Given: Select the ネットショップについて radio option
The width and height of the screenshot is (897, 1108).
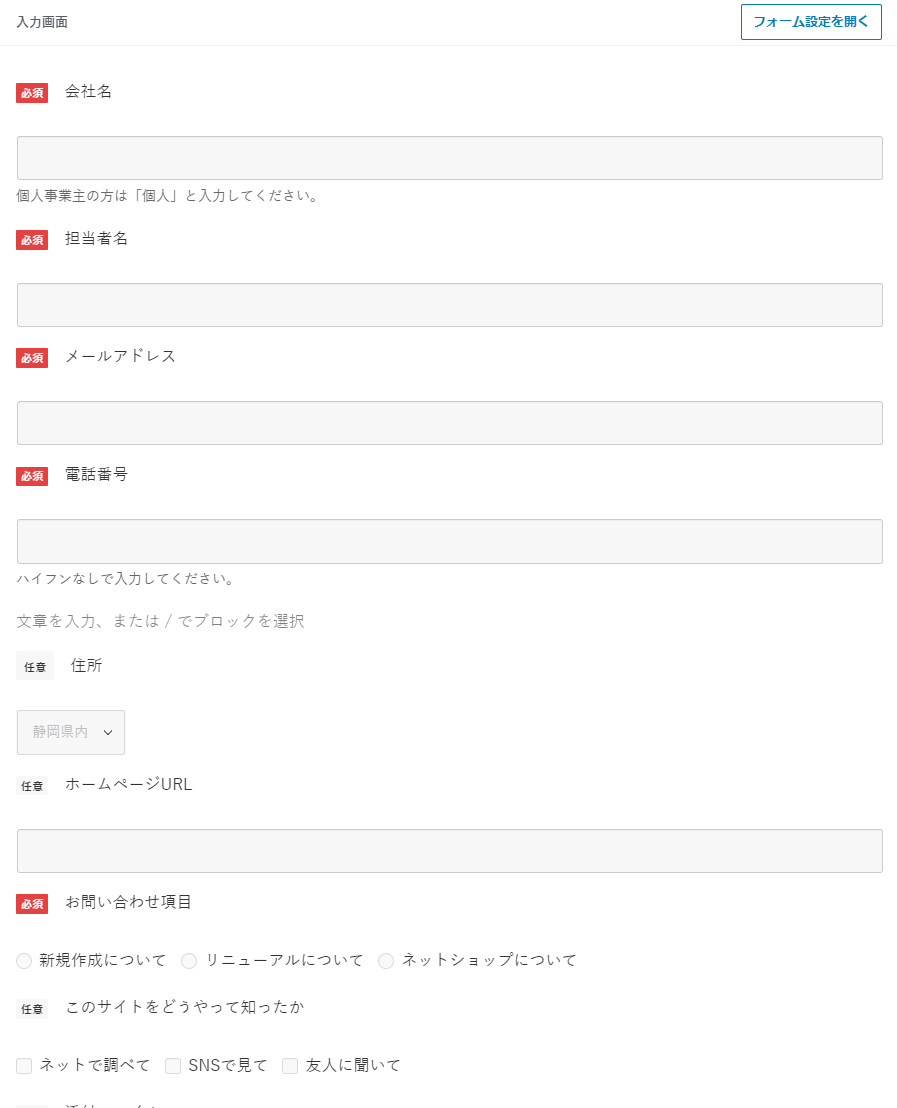Looking at the screenshot, I should tap(386, 961).
